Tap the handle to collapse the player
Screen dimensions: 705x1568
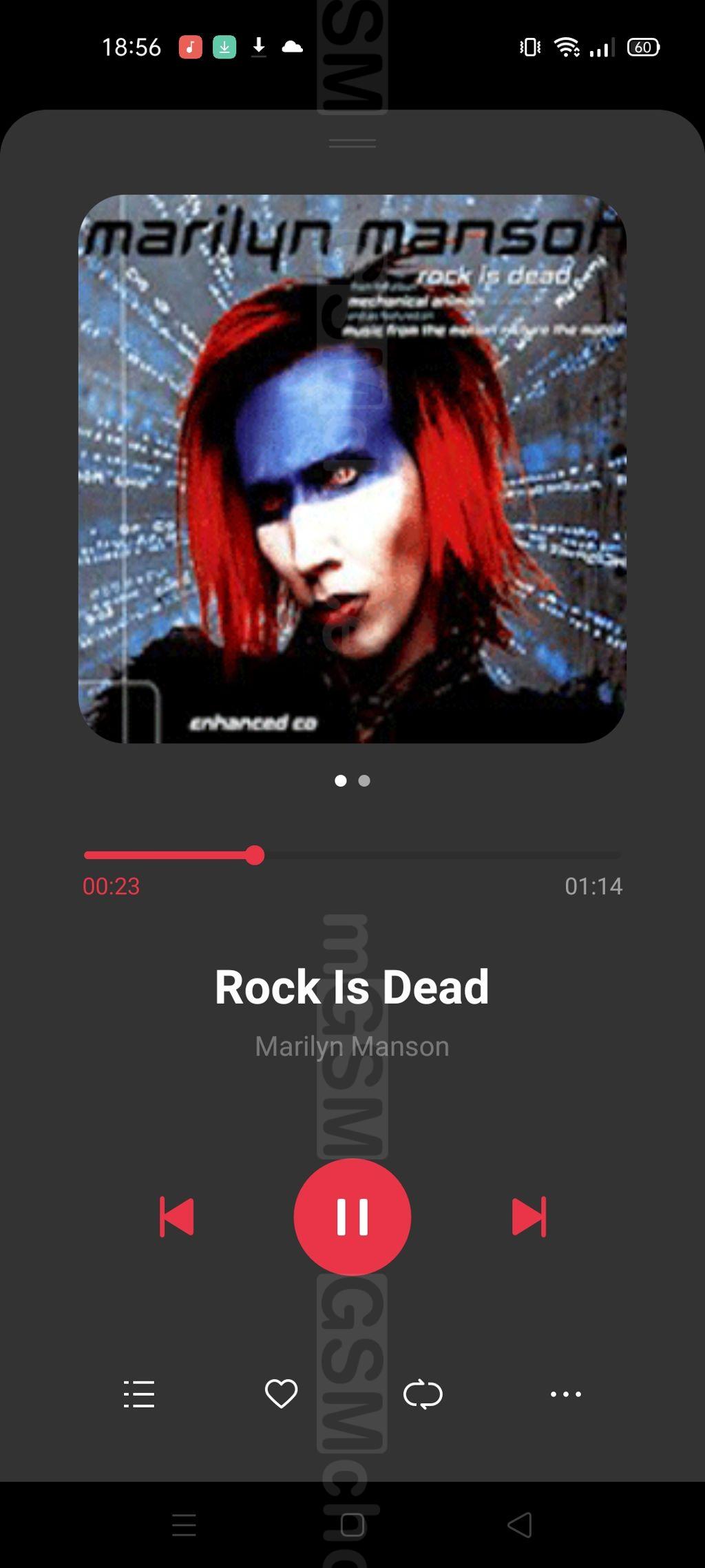(x=352, y=143)
